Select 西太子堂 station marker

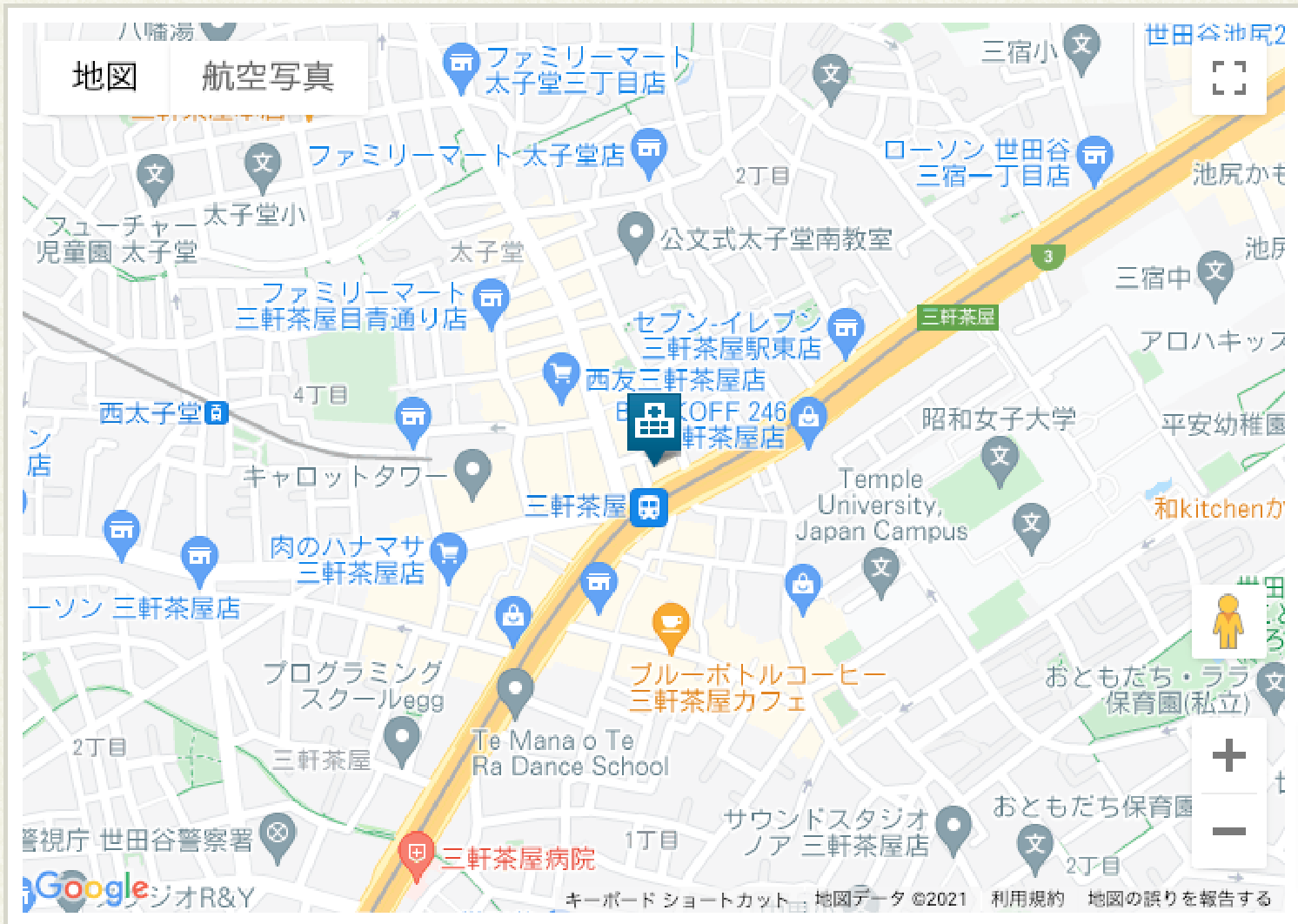coord(217,412)
